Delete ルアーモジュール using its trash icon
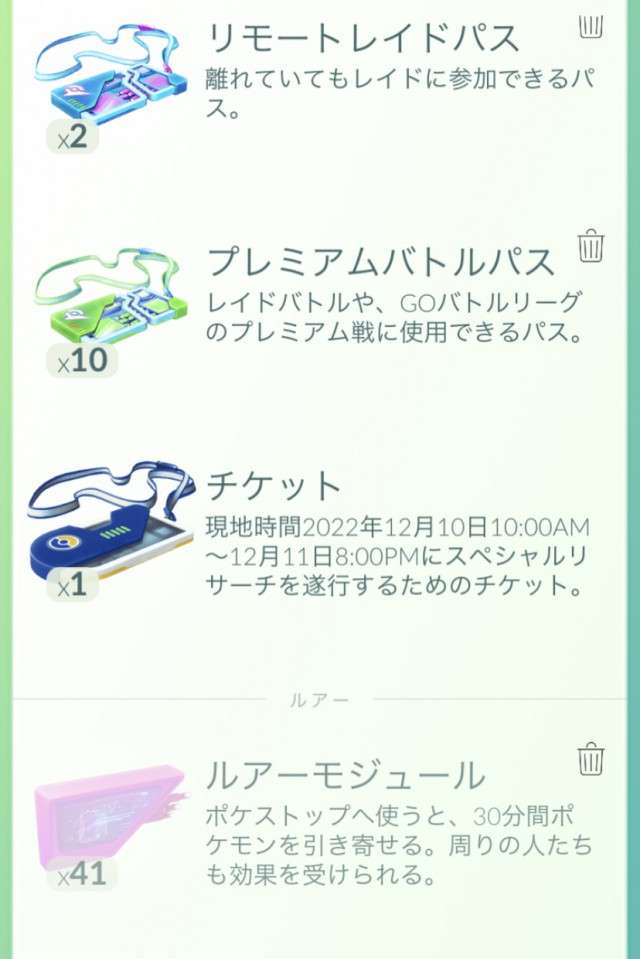 coord(591,758)
